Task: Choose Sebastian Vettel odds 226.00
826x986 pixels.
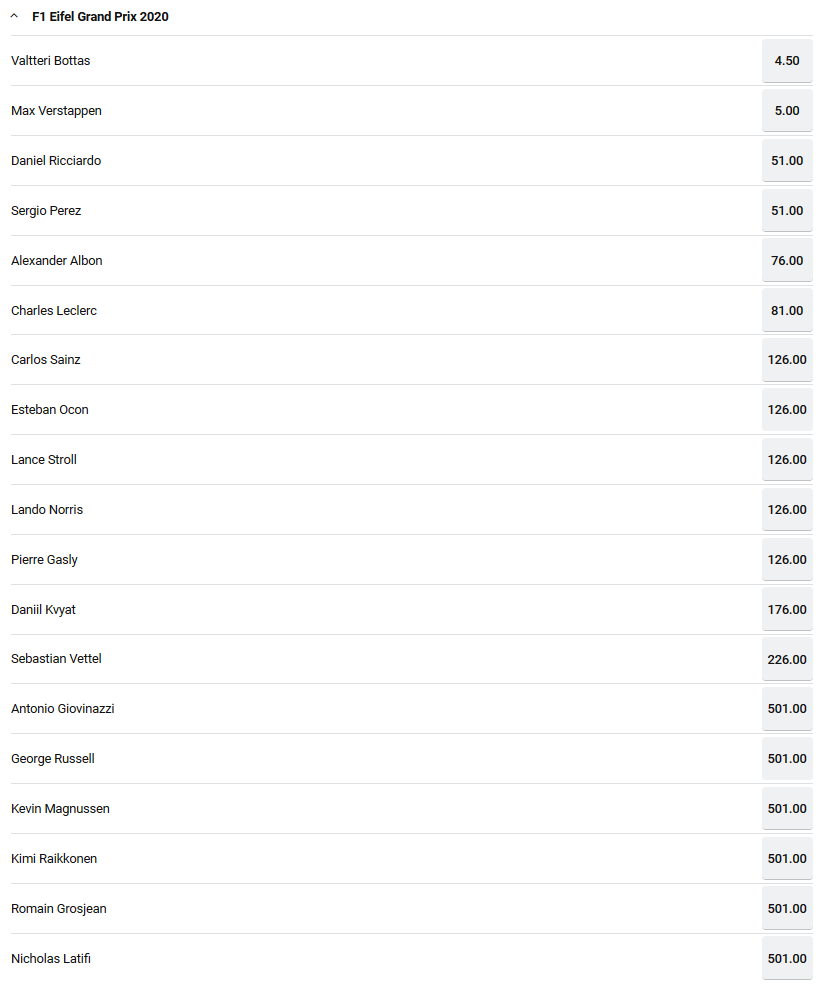Action: point(787,659)
